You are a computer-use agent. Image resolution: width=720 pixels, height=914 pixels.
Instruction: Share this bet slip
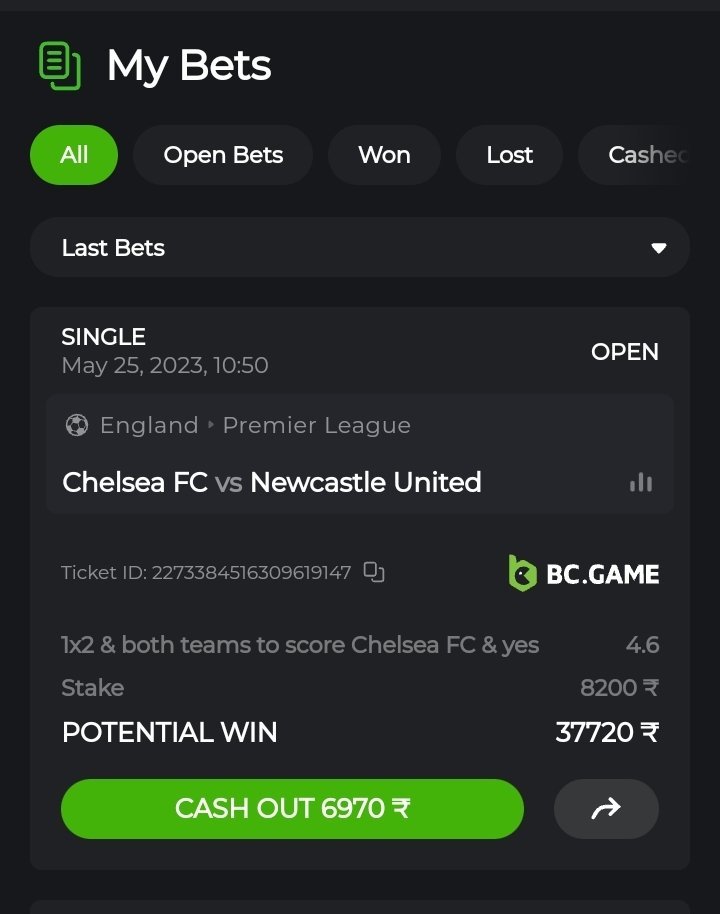click(x=606, y=808)
